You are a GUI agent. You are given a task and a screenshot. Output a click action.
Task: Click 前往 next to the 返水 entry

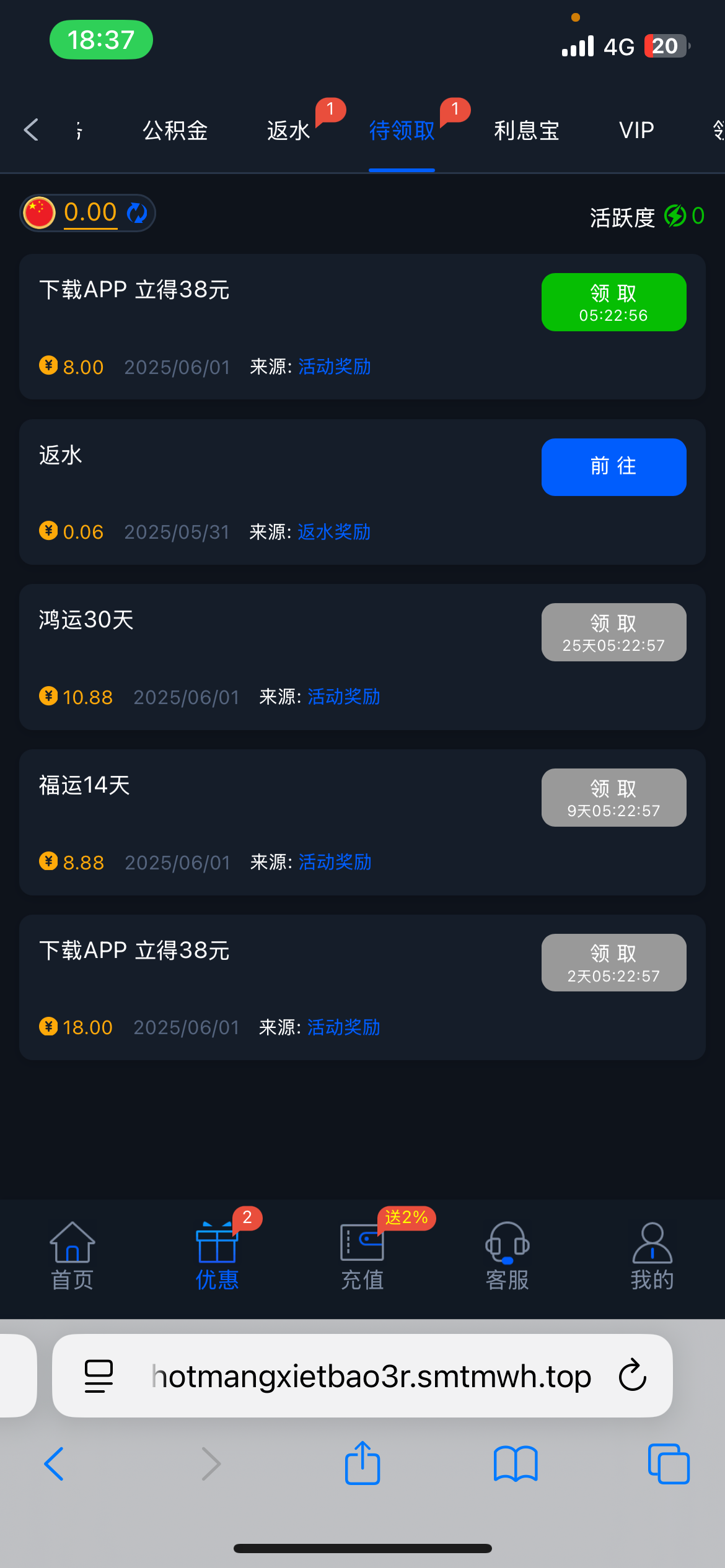(x=613, y=467)
